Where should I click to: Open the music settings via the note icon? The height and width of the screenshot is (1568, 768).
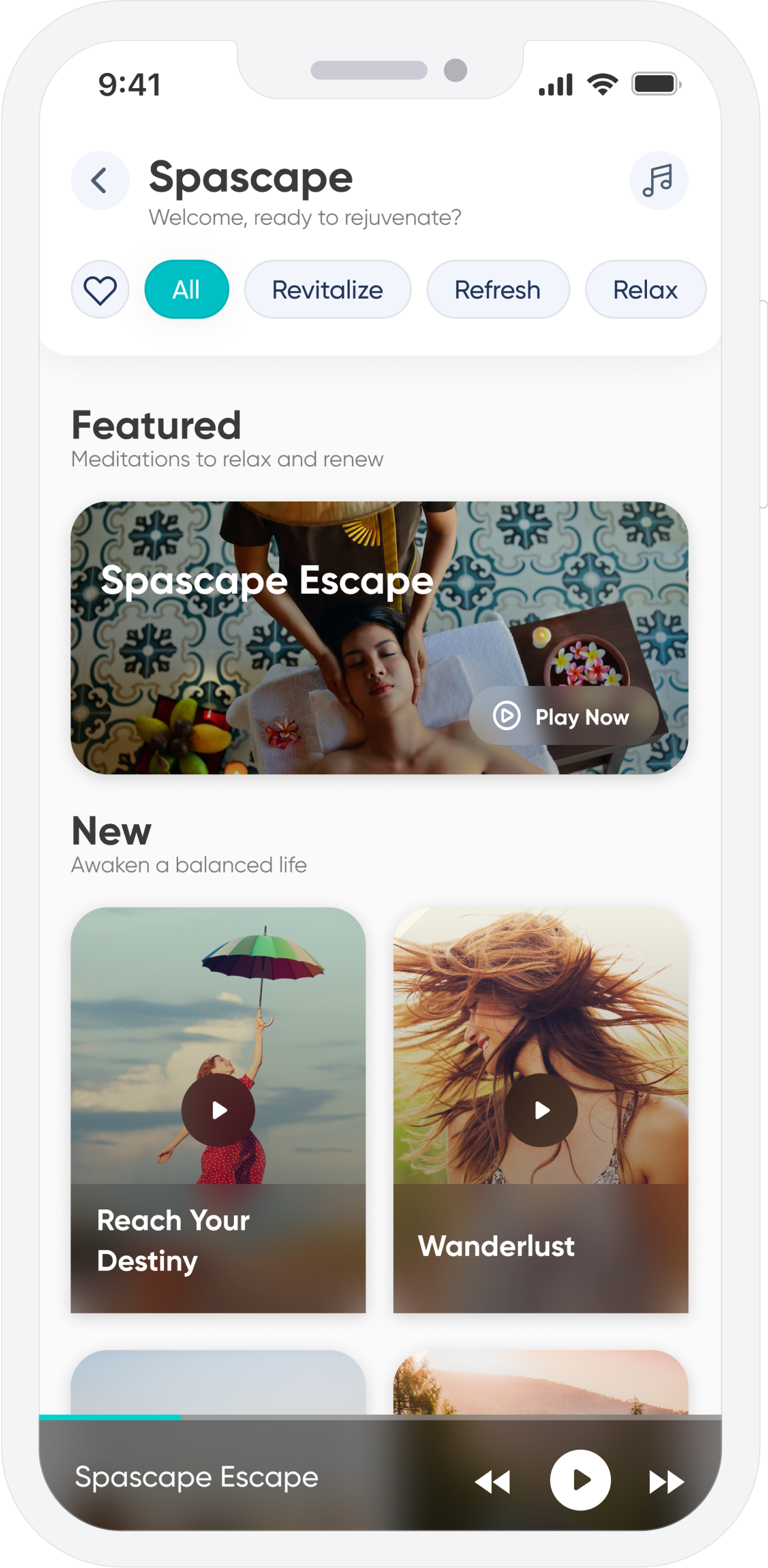point(659,180)
